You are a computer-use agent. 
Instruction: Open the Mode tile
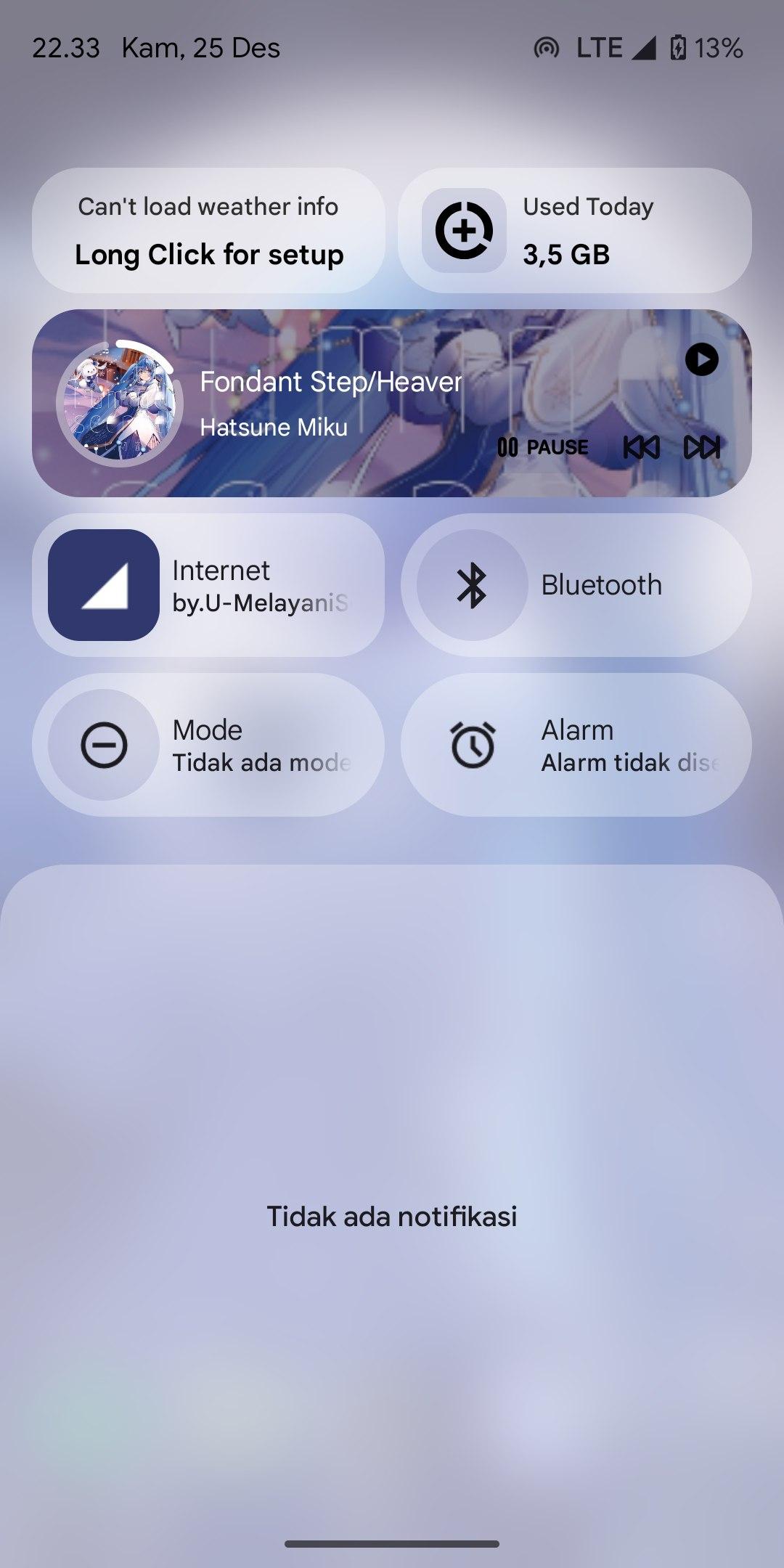[208, 745]
